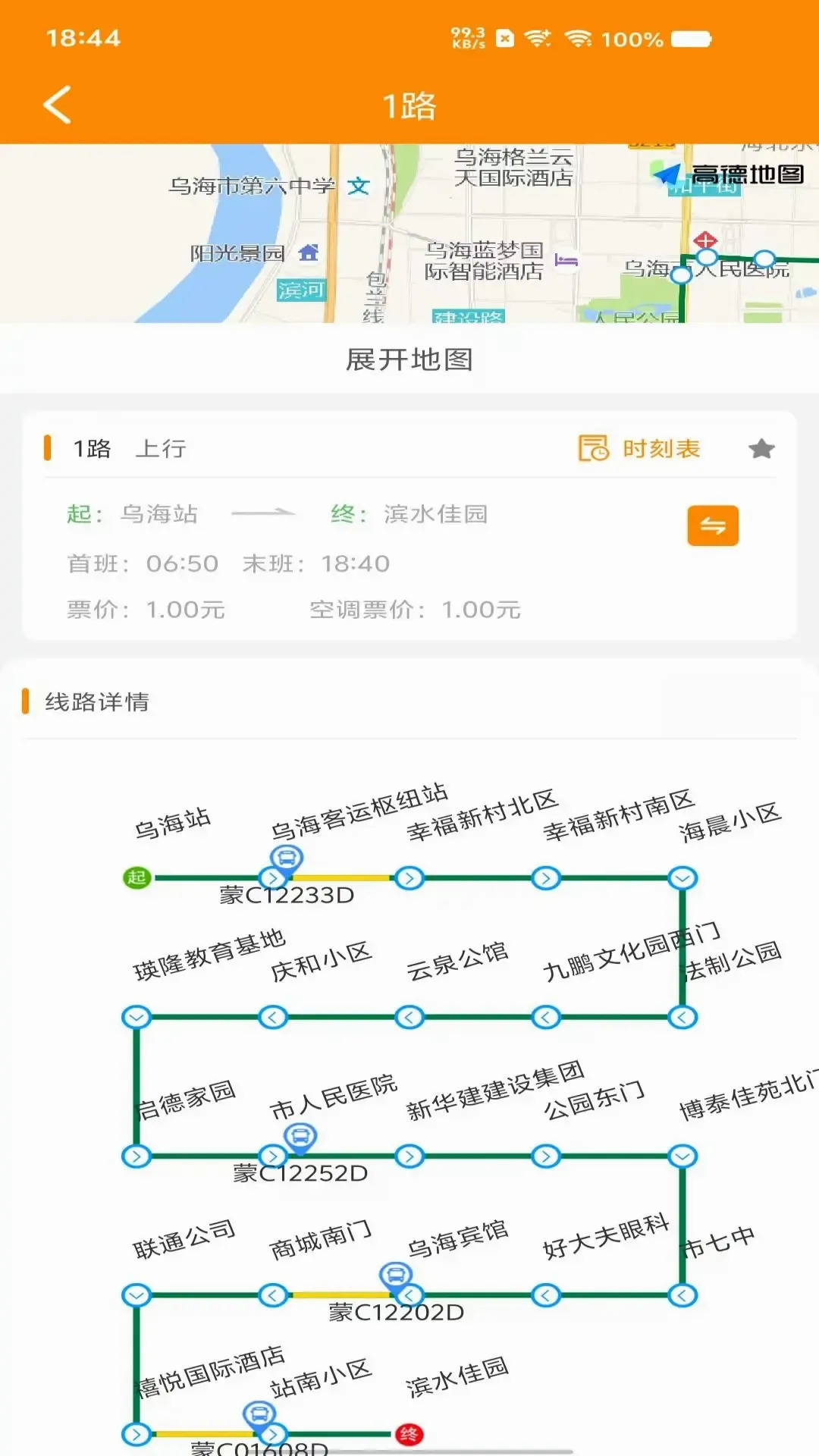Swap route direction with orange arrows button
The height and width of the screenshot is (1456, 819).
[x=713, y=526]
